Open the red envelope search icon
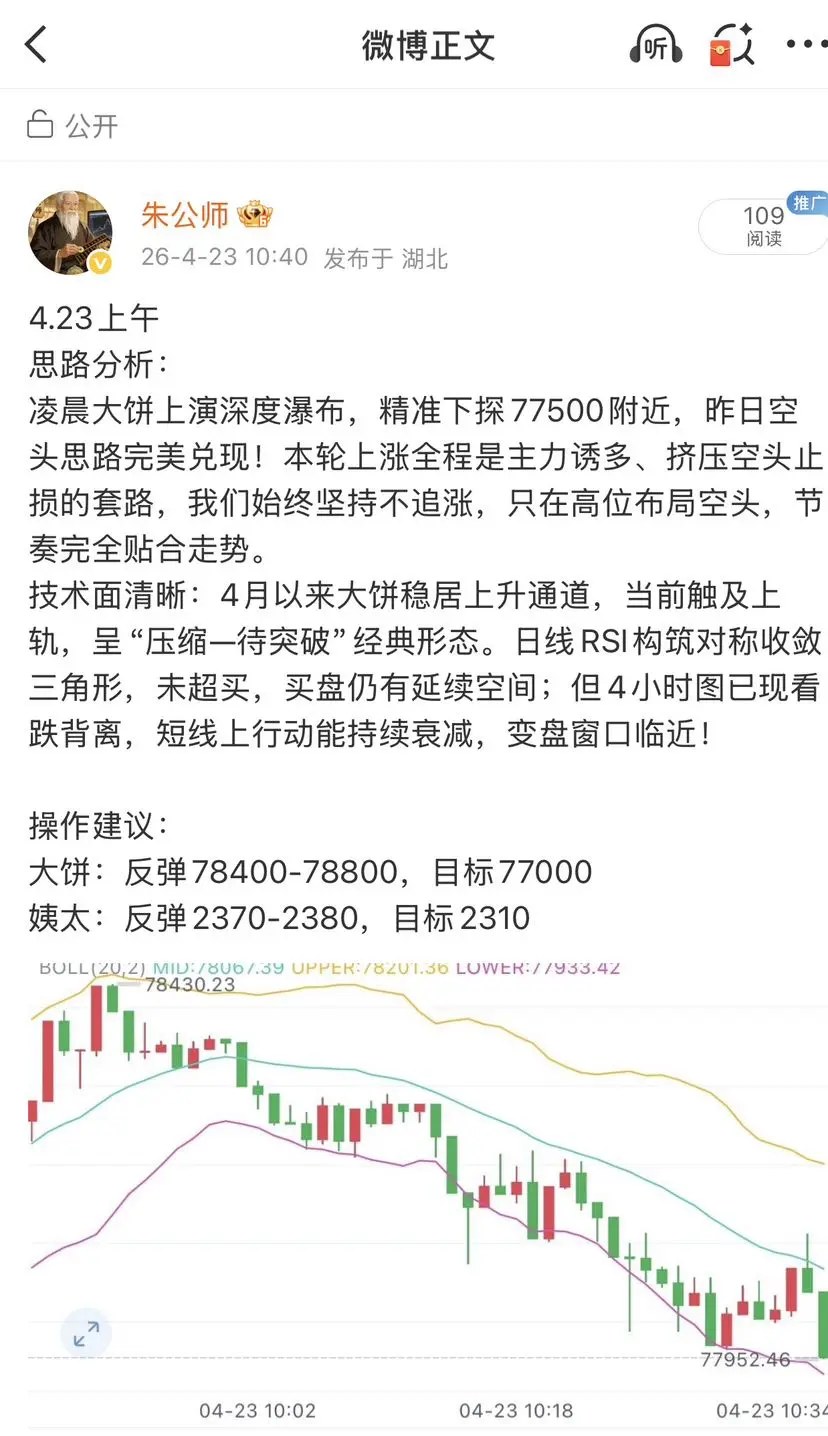Image resolution: width=828 pixels, height=1436 pixels. pyautogui.click(x=731, y=47)
